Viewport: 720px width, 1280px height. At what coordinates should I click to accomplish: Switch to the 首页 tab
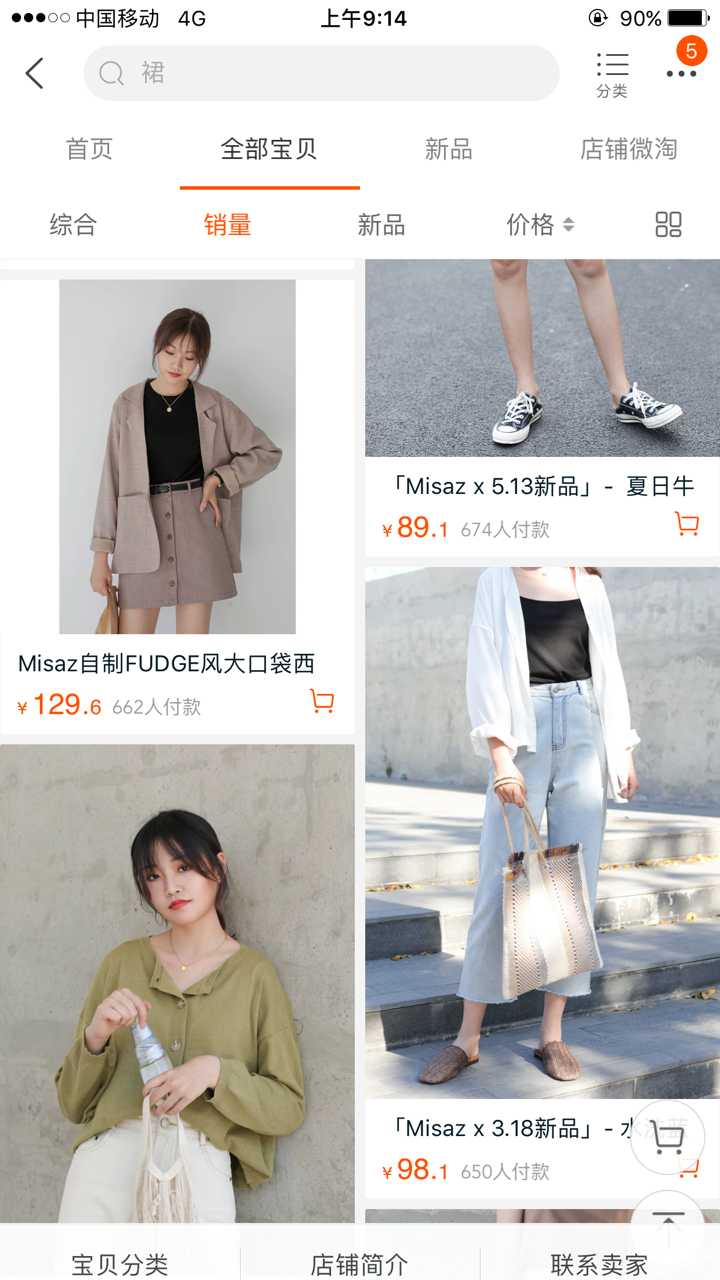click(x=90, y=150)
